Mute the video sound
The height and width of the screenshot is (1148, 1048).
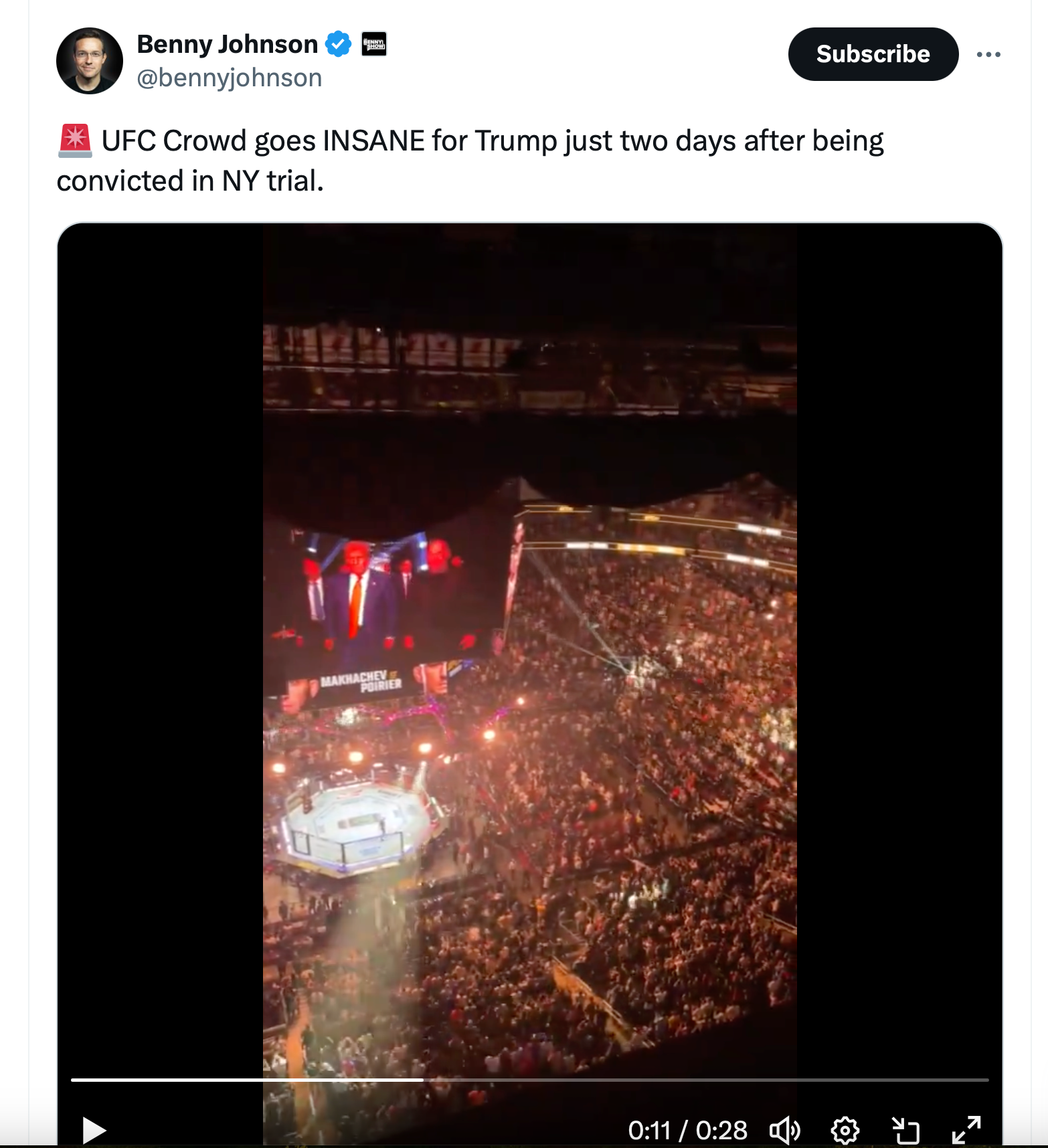coord(784,1130)
